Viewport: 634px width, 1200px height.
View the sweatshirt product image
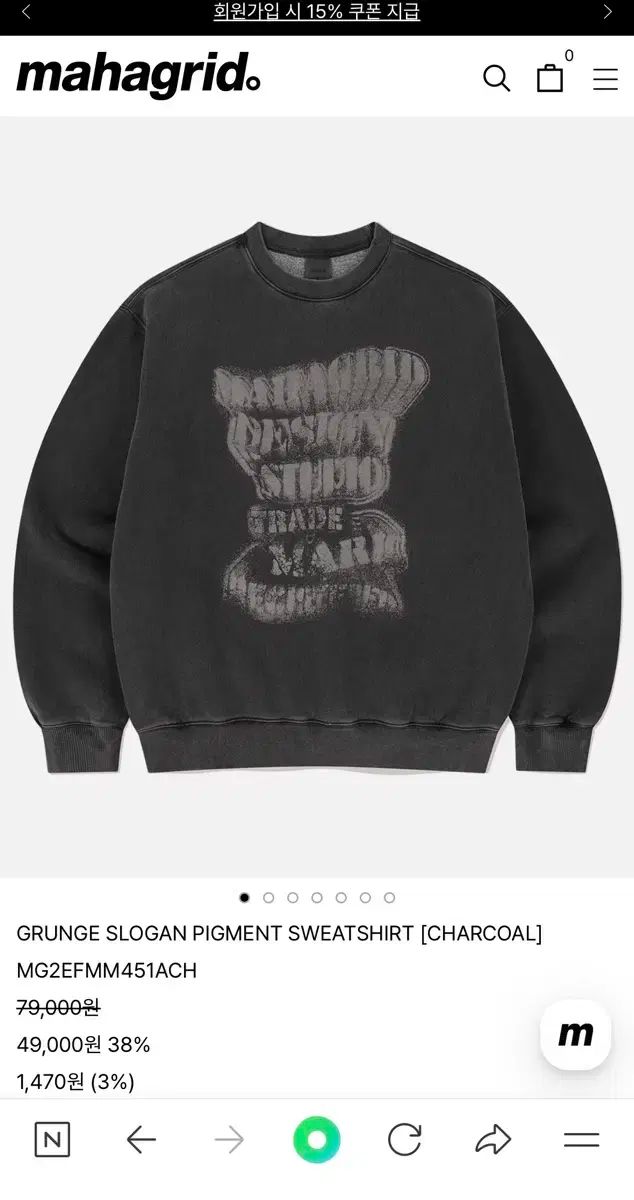coord(316,495)
